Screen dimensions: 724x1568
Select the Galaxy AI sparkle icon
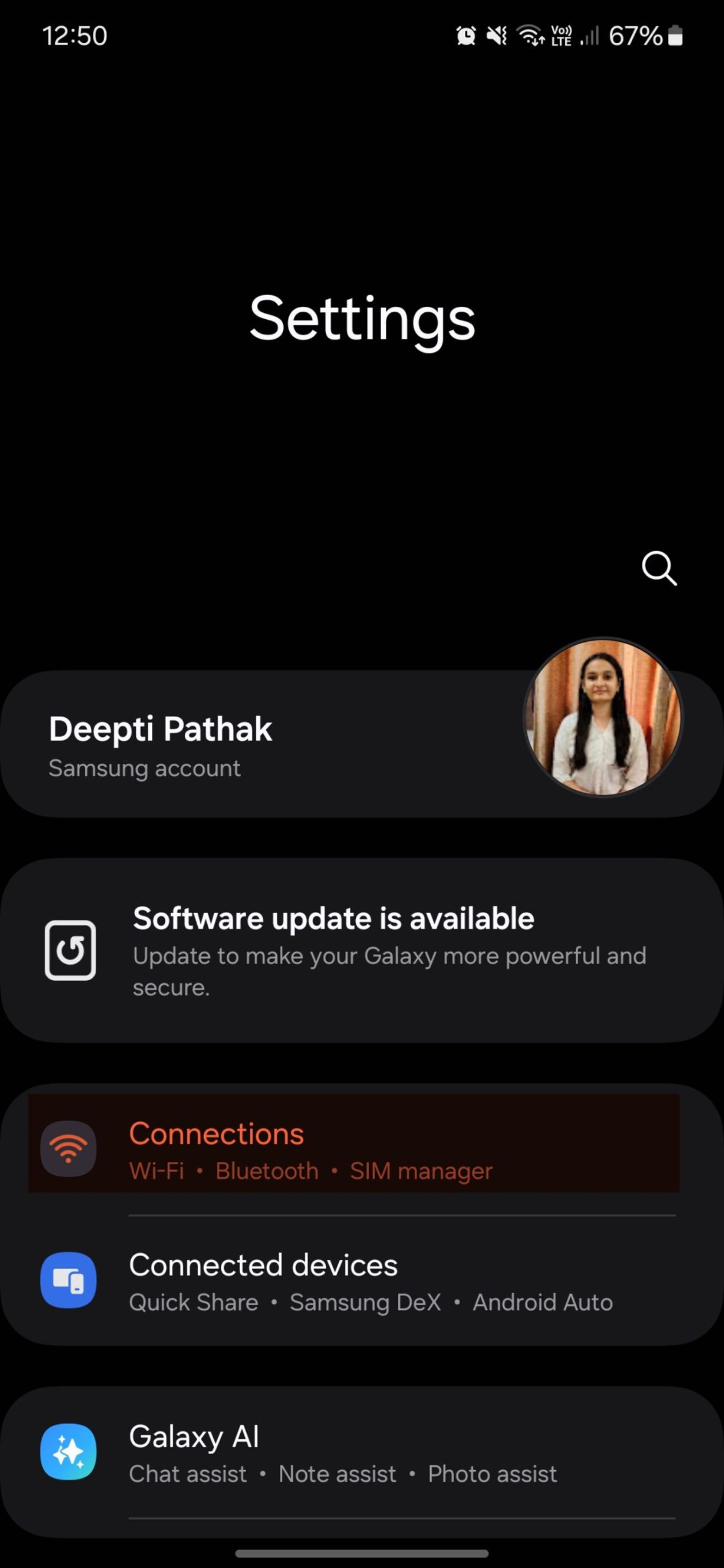[69, 1452]
